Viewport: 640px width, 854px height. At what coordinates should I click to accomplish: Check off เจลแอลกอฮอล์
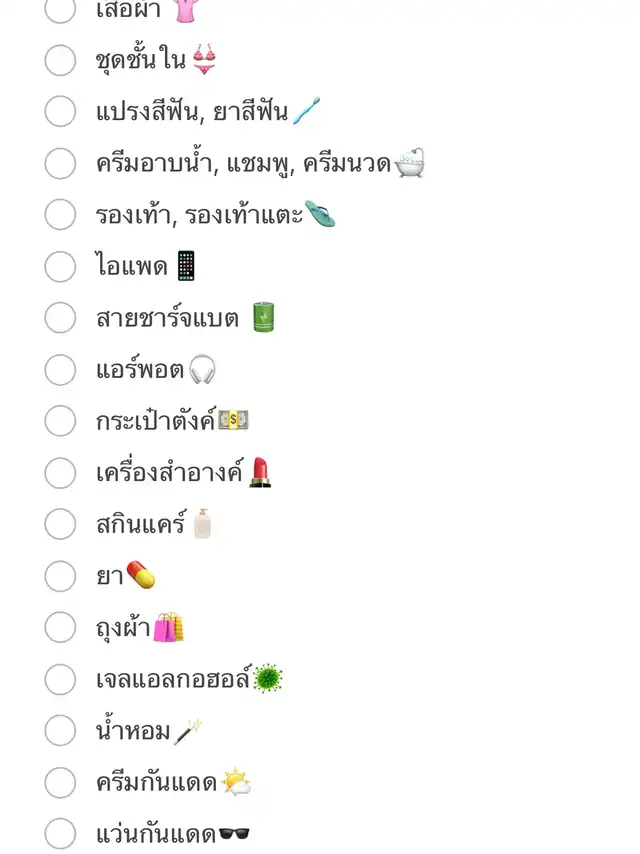click(x=60, y=679)
